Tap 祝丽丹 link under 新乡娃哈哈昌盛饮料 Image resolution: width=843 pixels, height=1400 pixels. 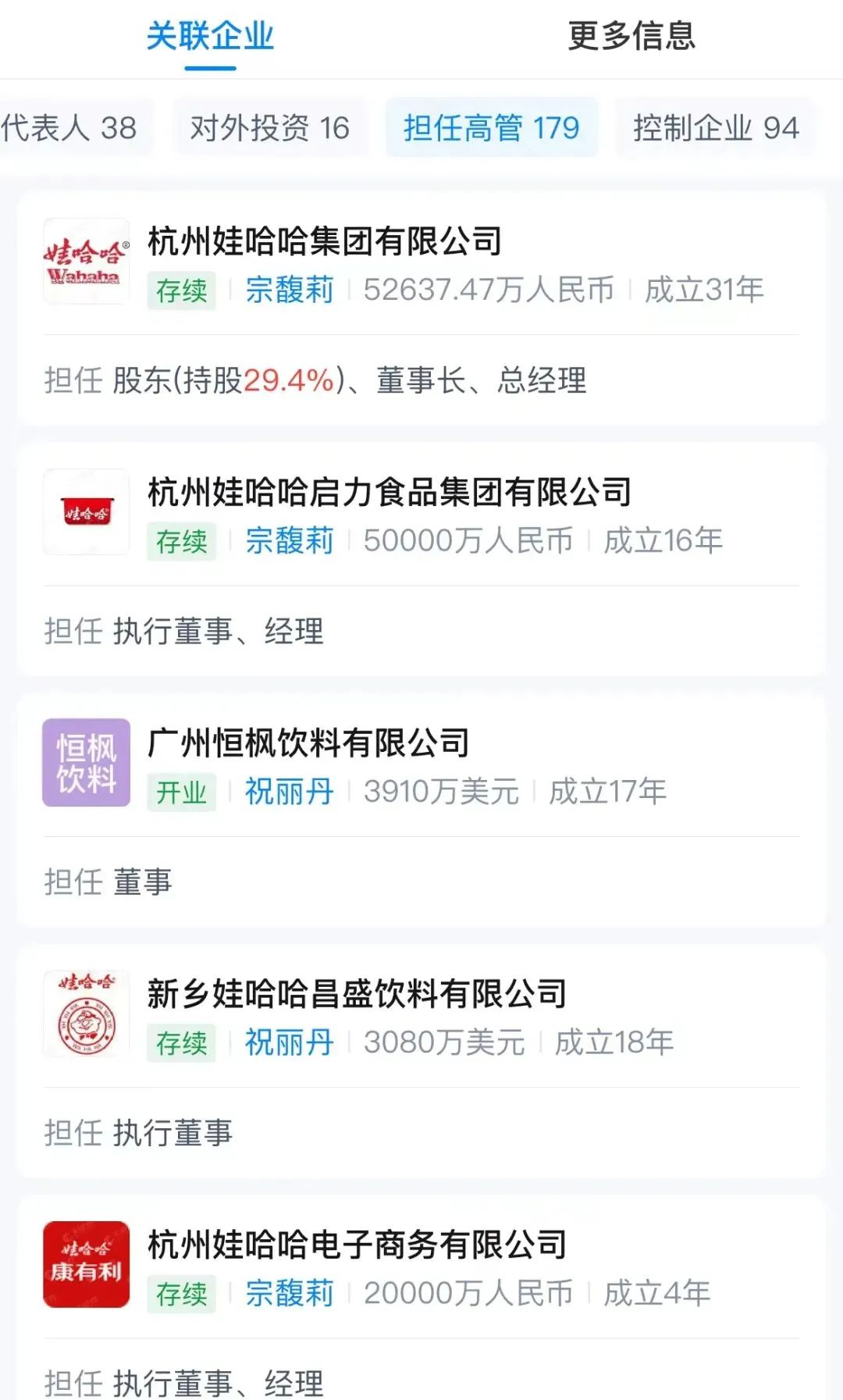coord(290,1042)
